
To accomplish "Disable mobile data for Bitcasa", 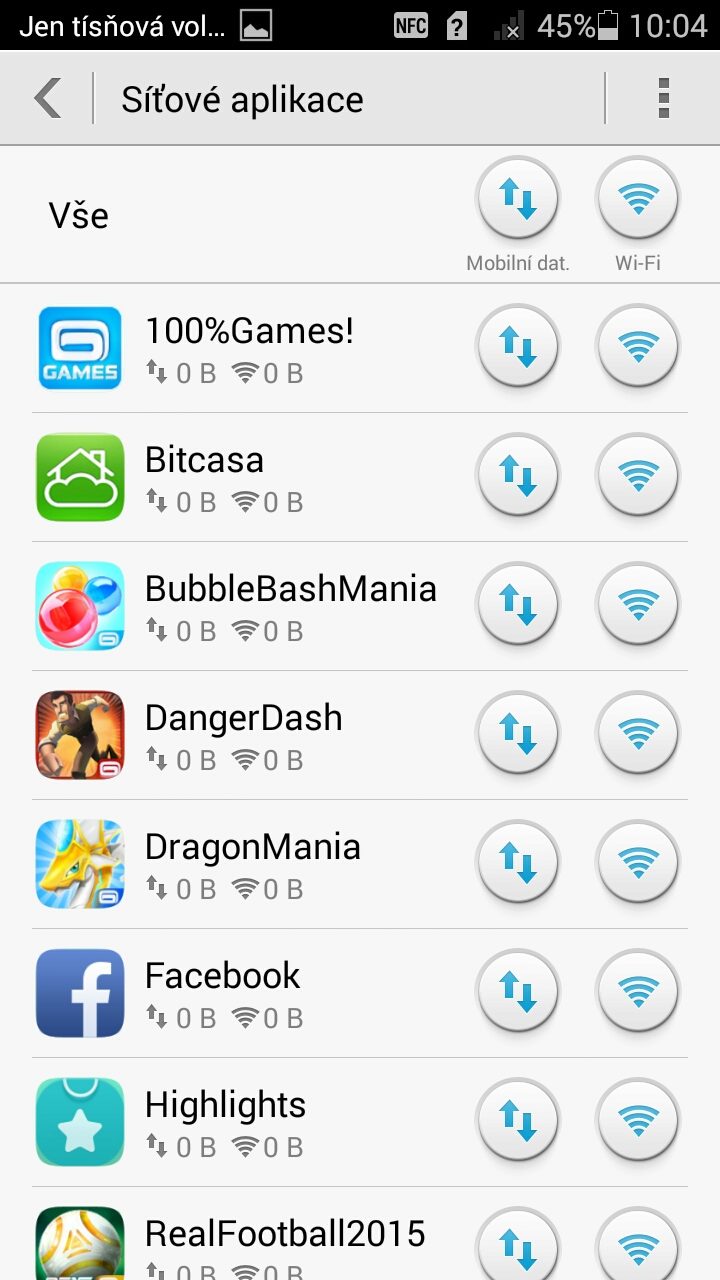I will tap(518, 477).
